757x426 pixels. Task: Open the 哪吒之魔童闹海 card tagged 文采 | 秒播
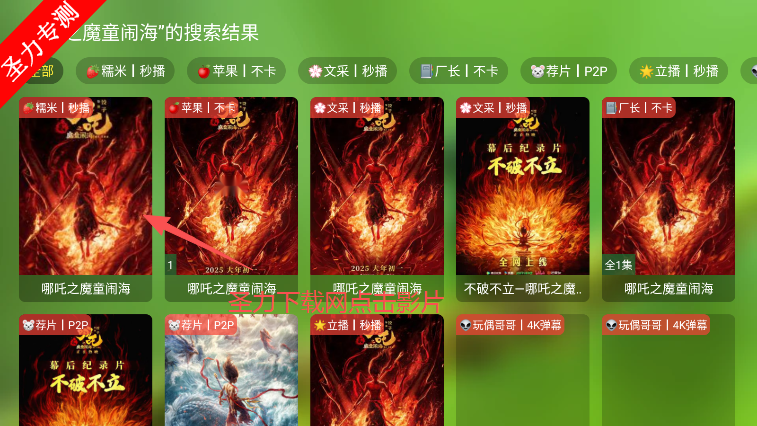(x=377, y=198)
